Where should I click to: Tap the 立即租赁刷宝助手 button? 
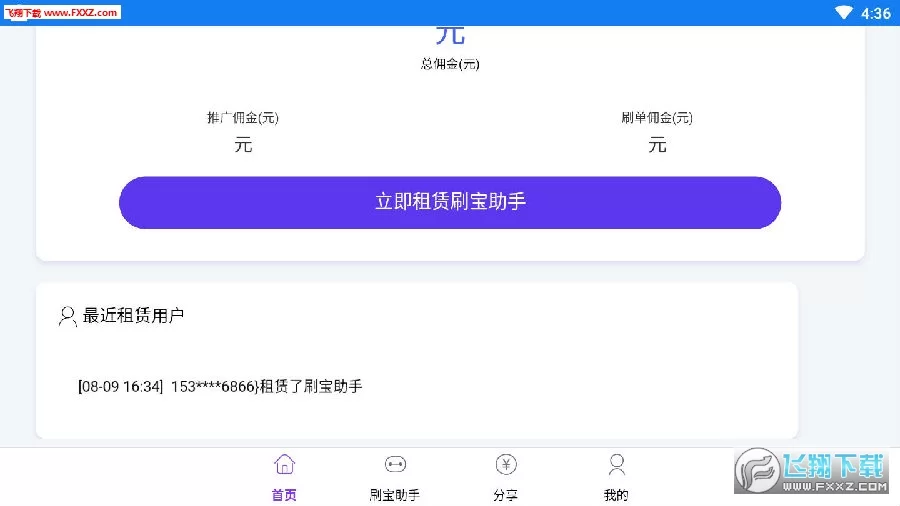point(449,202)
